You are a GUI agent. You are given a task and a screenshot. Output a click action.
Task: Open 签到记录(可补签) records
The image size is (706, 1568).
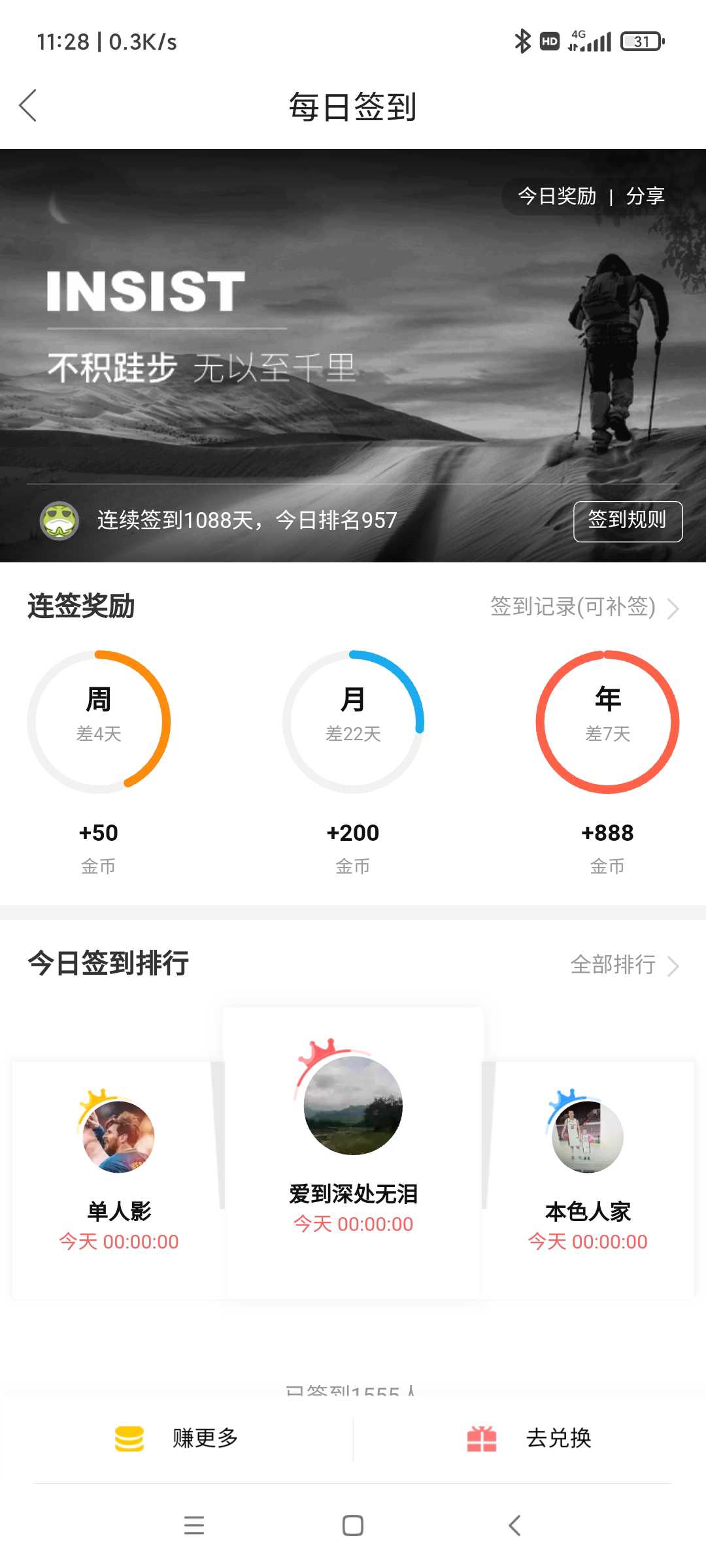coord(584,607)
